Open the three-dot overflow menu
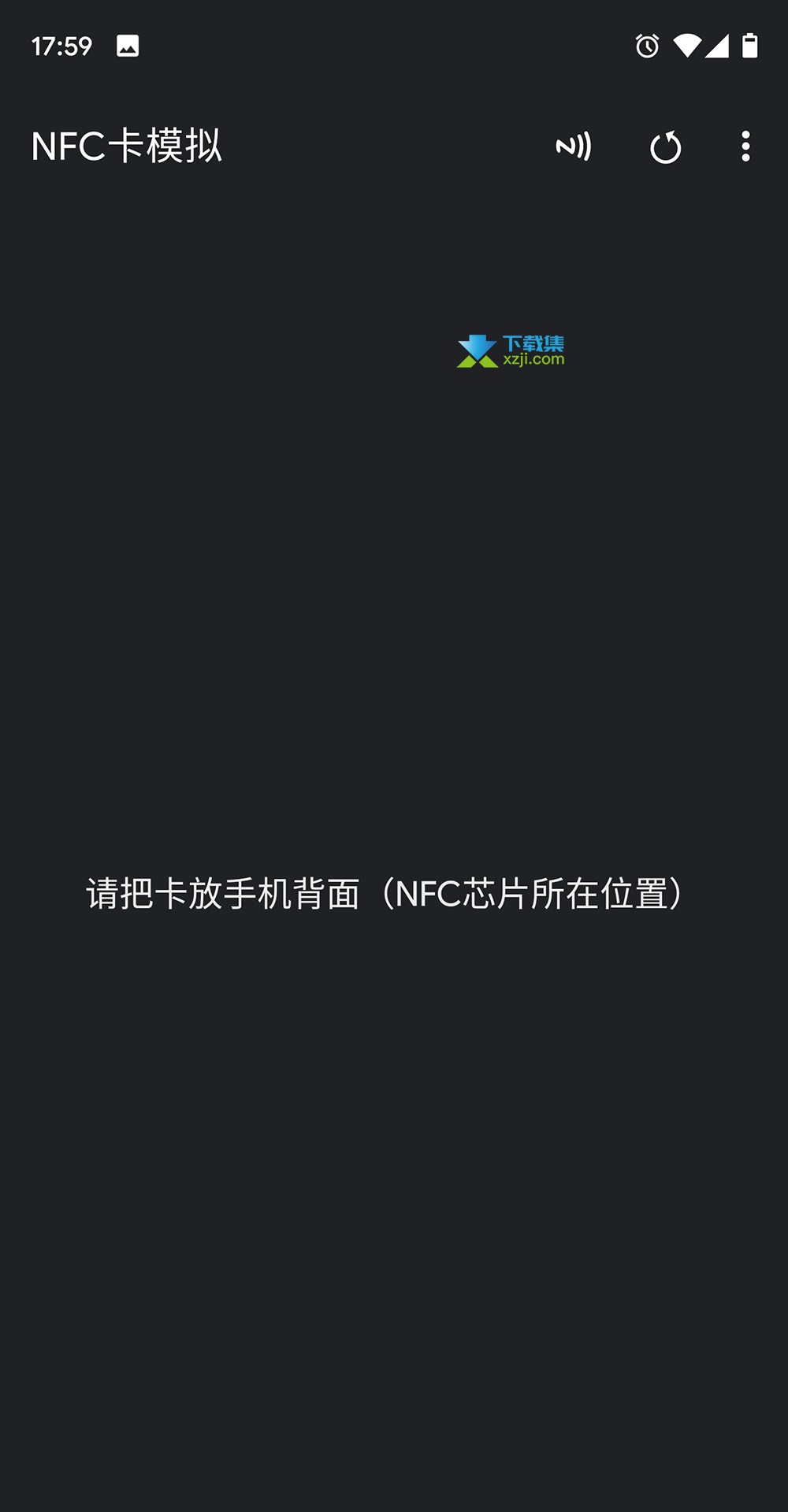Image resolution: width=788 pixels, height=1512 pixels. click(x=745, y=146)
